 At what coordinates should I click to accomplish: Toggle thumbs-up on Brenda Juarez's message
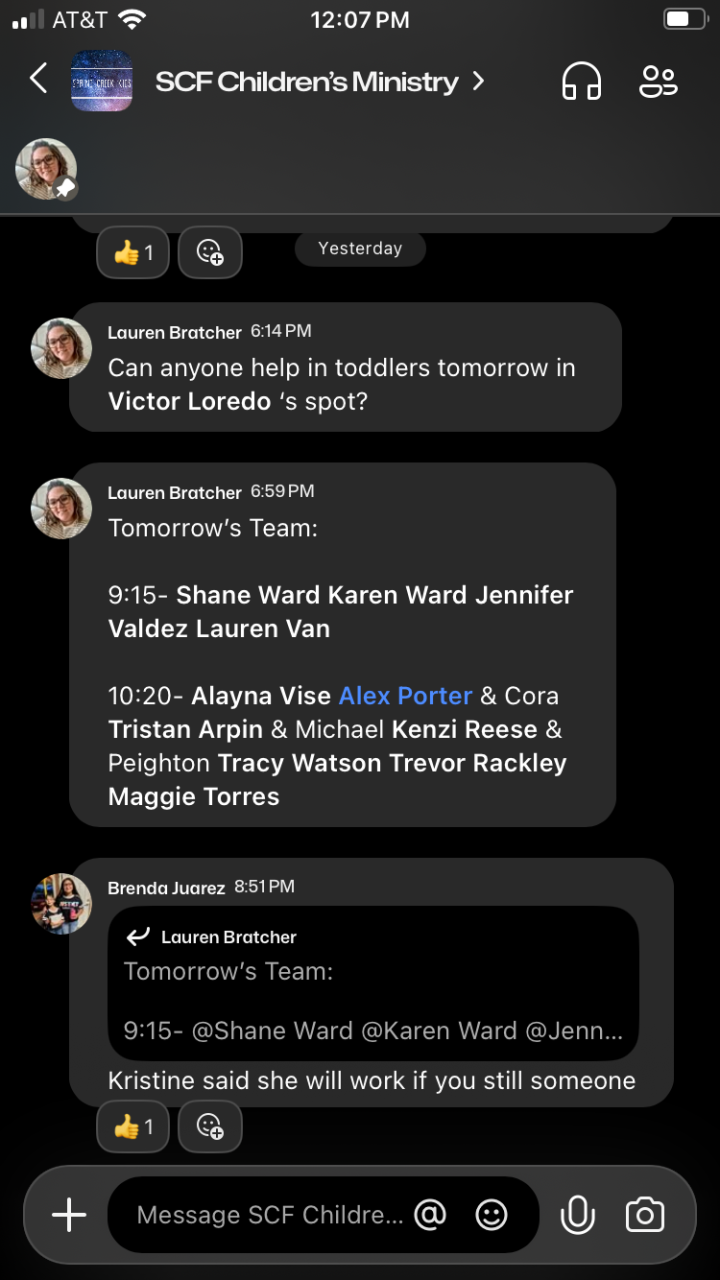(x=133, y=1127)
